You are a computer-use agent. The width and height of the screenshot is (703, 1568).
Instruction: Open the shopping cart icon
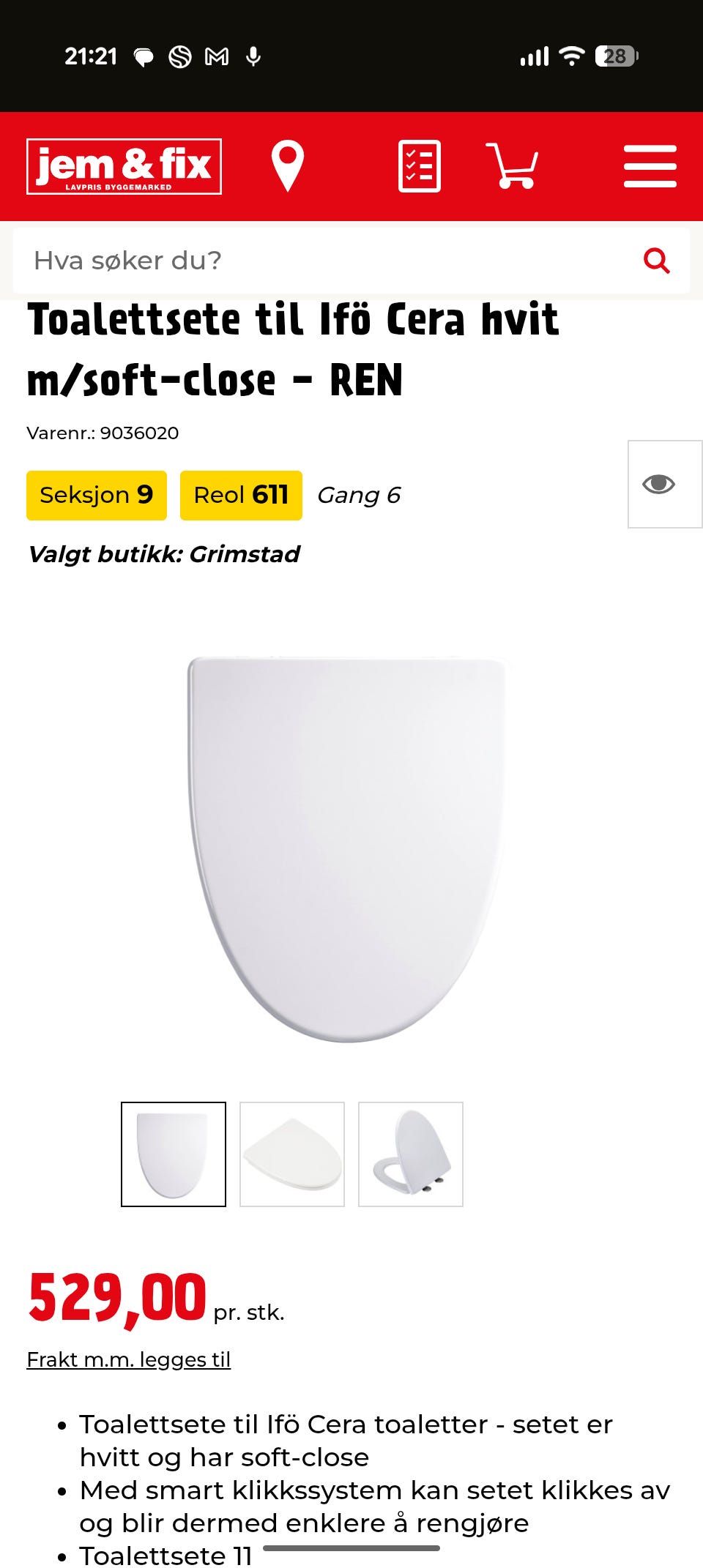point(516,165)
